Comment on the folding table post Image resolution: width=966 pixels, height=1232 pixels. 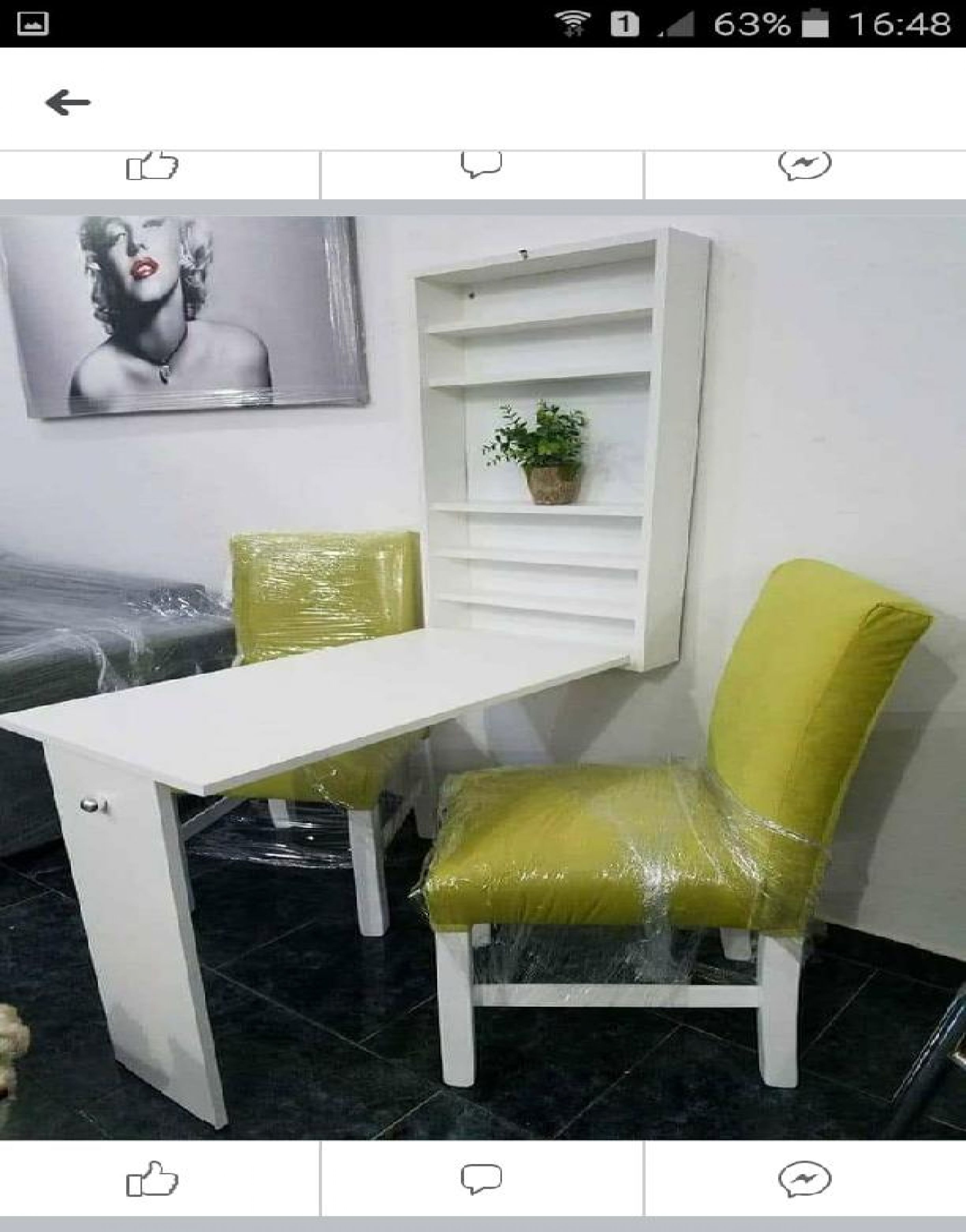coord(481,1179)
